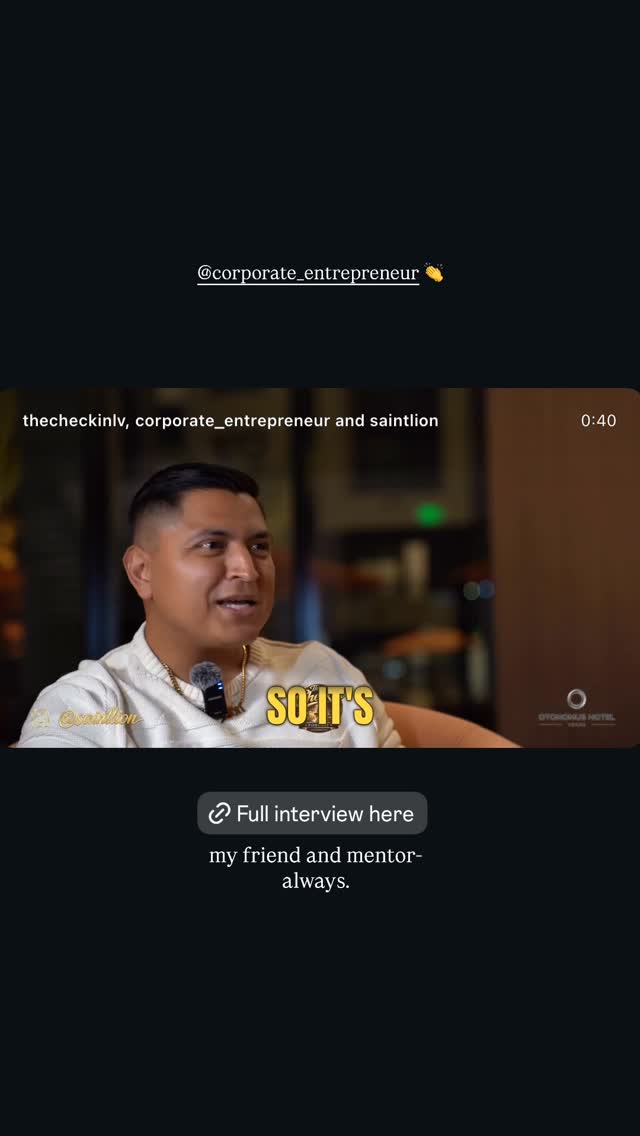Open the 'Full interview here' link sticker
This screenshot has height=1136, width=640.
pos(312,814)
